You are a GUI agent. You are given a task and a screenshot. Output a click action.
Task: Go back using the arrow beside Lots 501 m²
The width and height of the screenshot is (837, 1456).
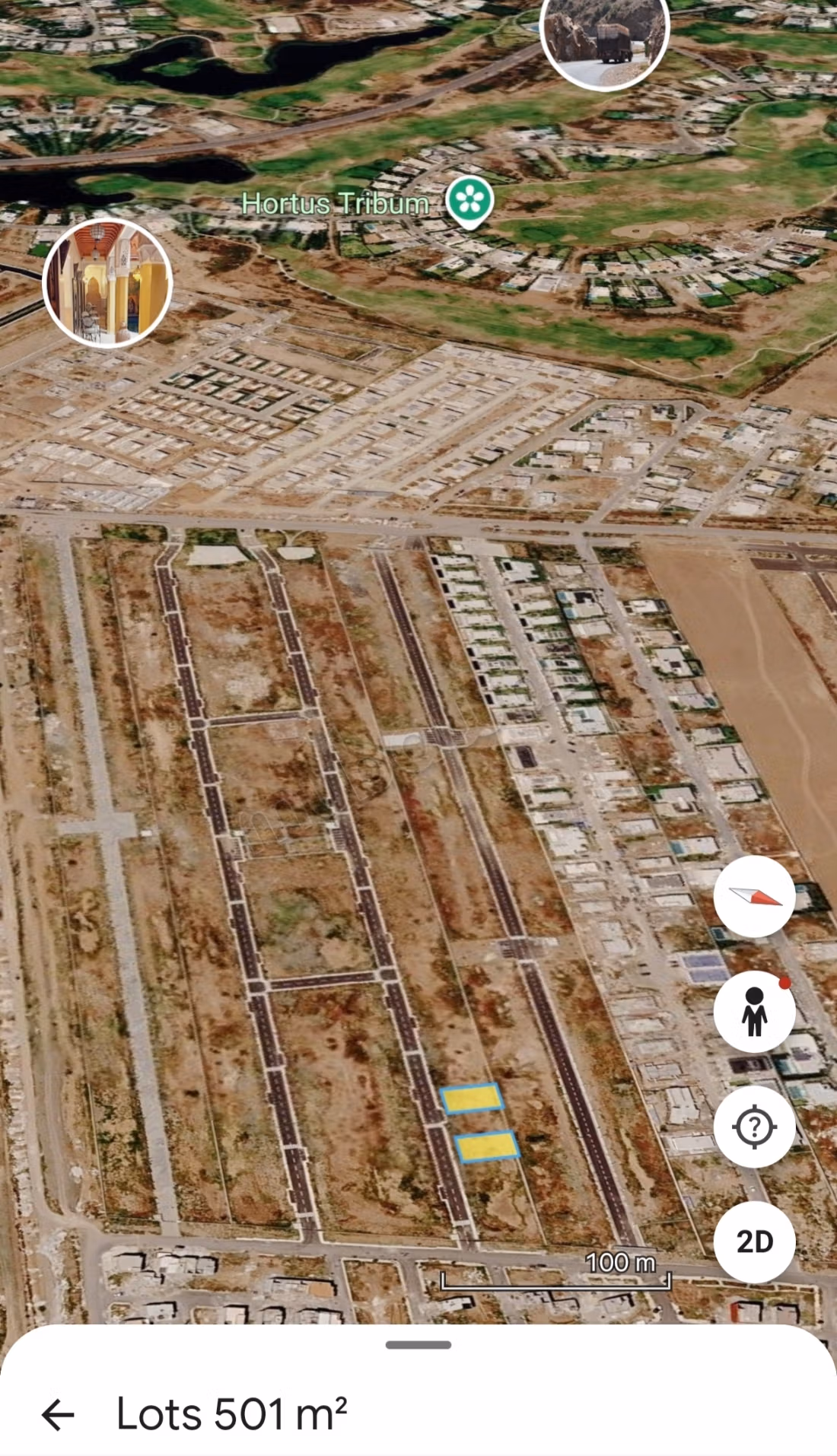pyautogui.click(x=58, y=1415)
